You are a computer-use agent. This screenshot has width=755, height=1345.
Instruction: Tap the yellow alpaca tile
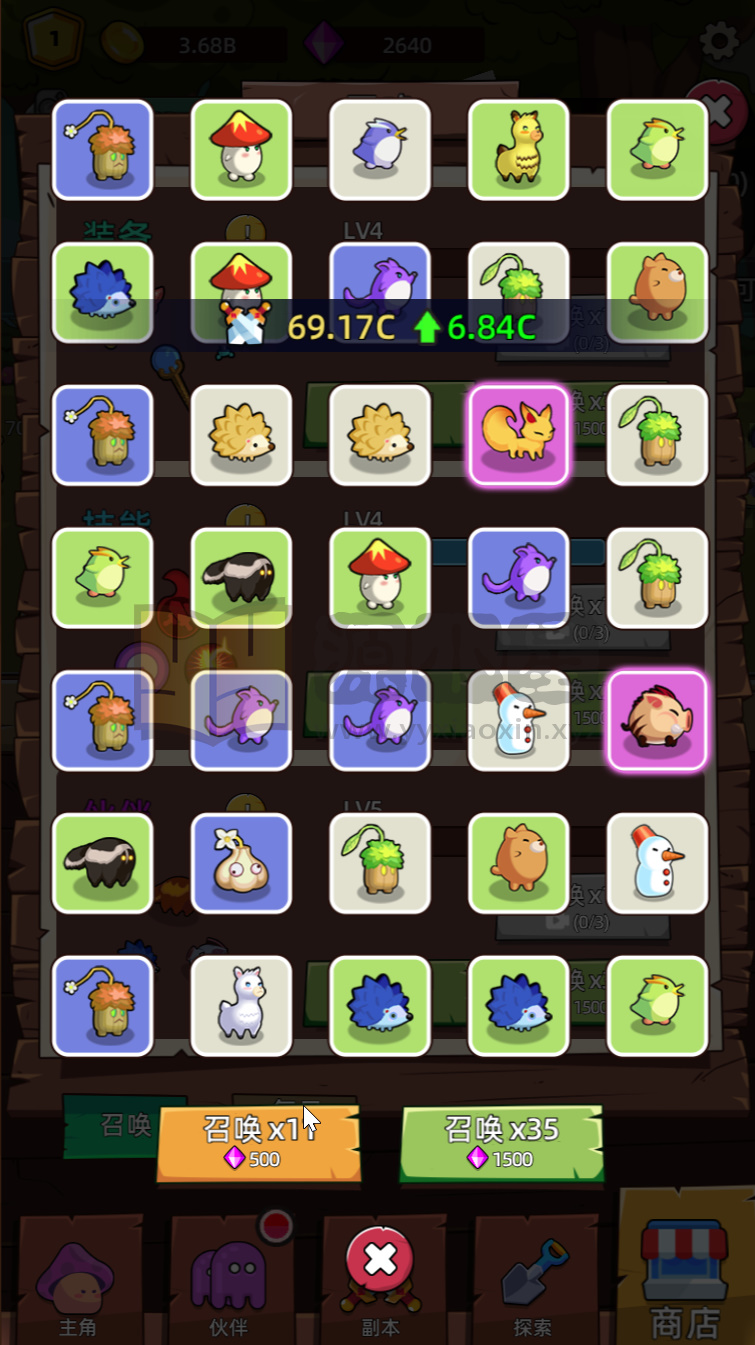click(x=519, y=150)
